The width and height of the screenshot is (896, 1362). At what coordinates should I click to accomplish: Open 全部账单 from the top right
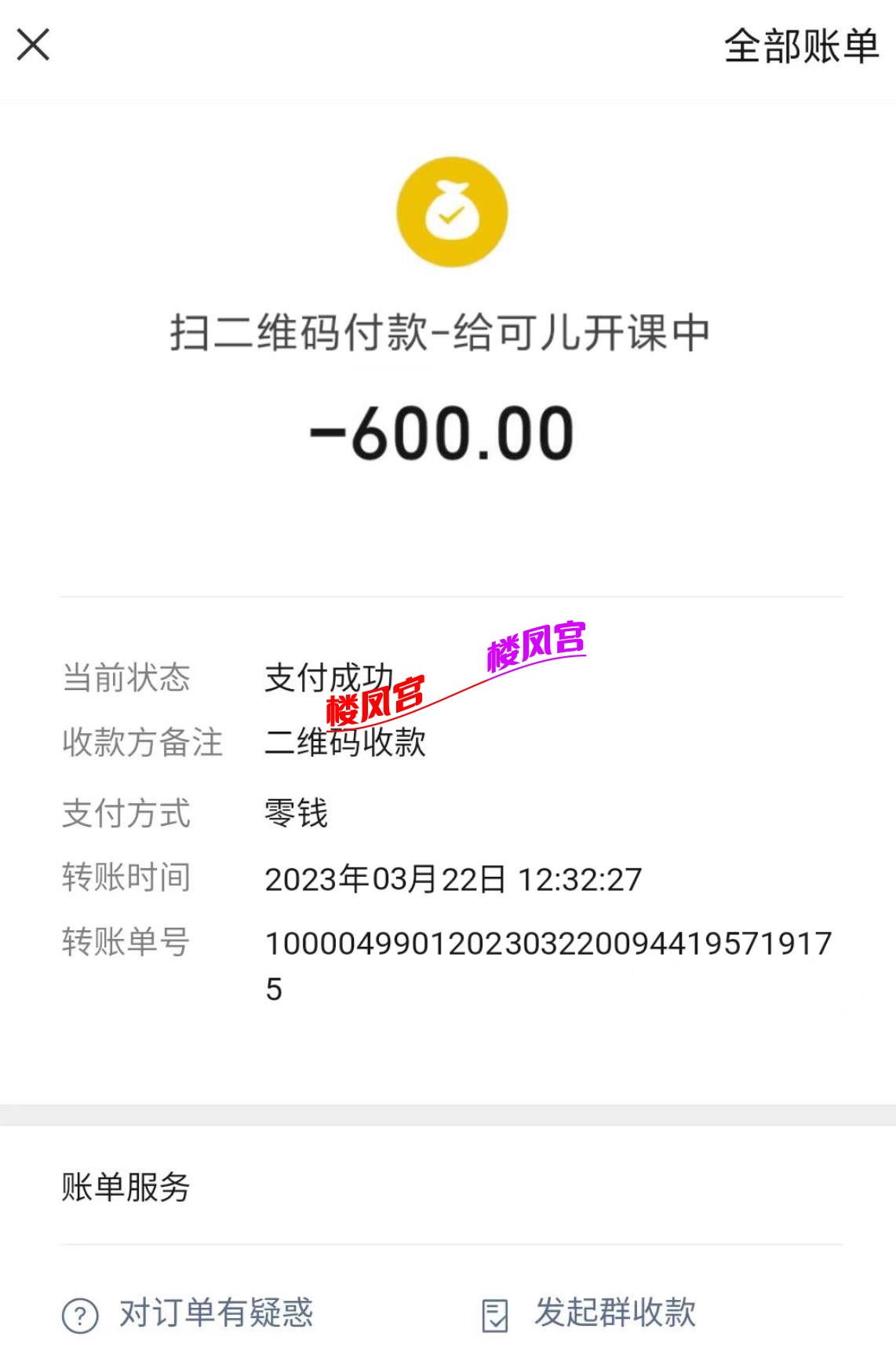[x=803, y=45]
